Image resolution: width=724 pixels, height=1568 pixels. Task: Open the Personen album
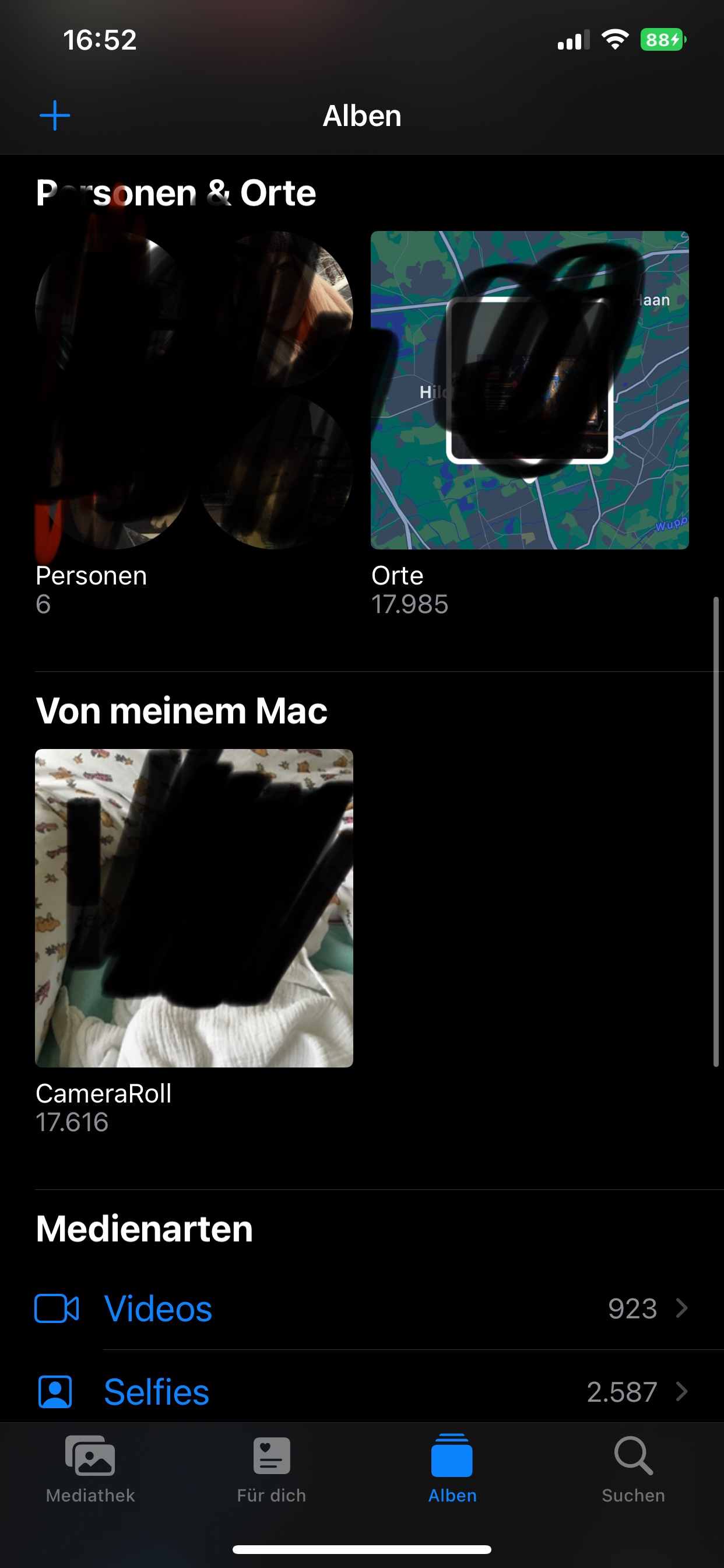pos(194,390)
